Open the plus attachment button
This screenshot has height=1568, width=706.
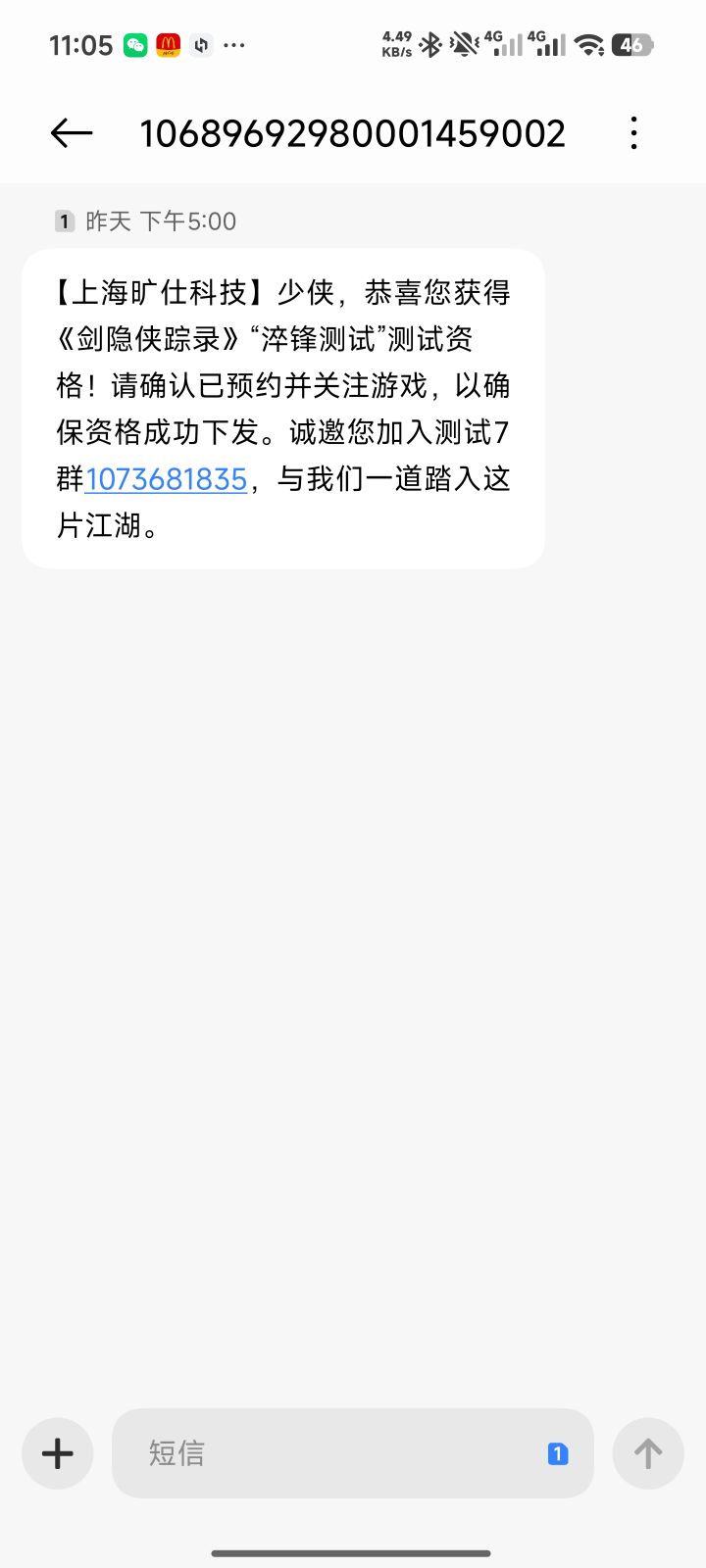[x=58, y=1453]
